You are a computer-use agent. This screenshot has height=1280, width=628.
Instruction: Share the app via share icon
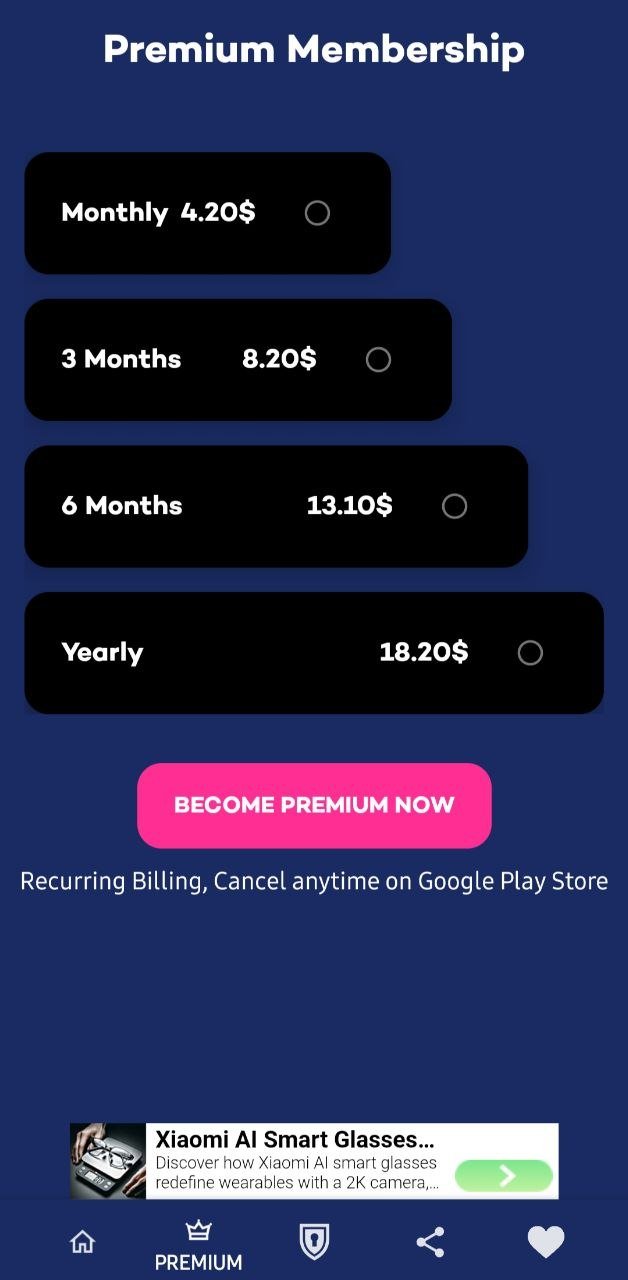tap(430, 1242)
